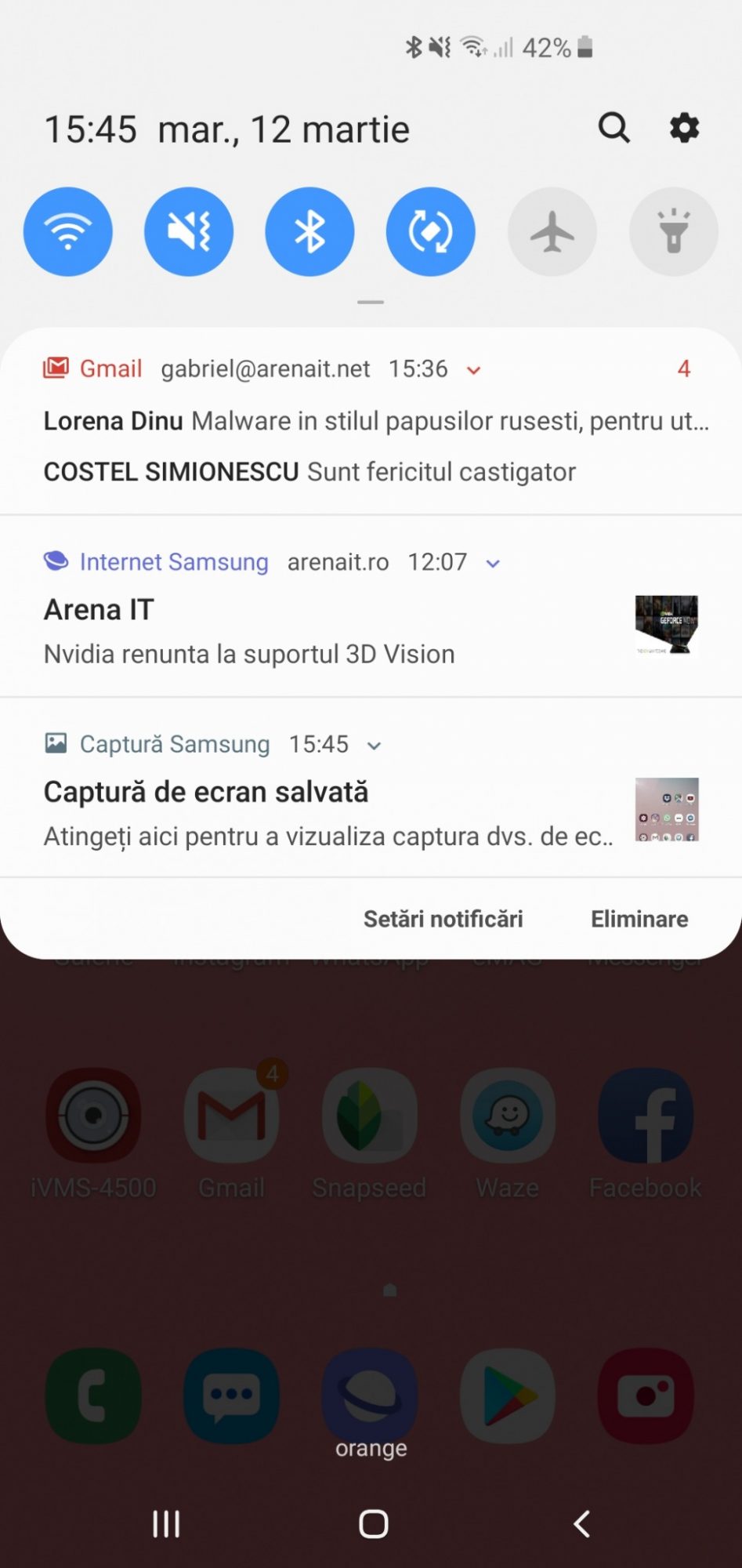Viewport: 742px width, 1568px height.
Task: Open search in the quick panel
Action: [614, 127]
